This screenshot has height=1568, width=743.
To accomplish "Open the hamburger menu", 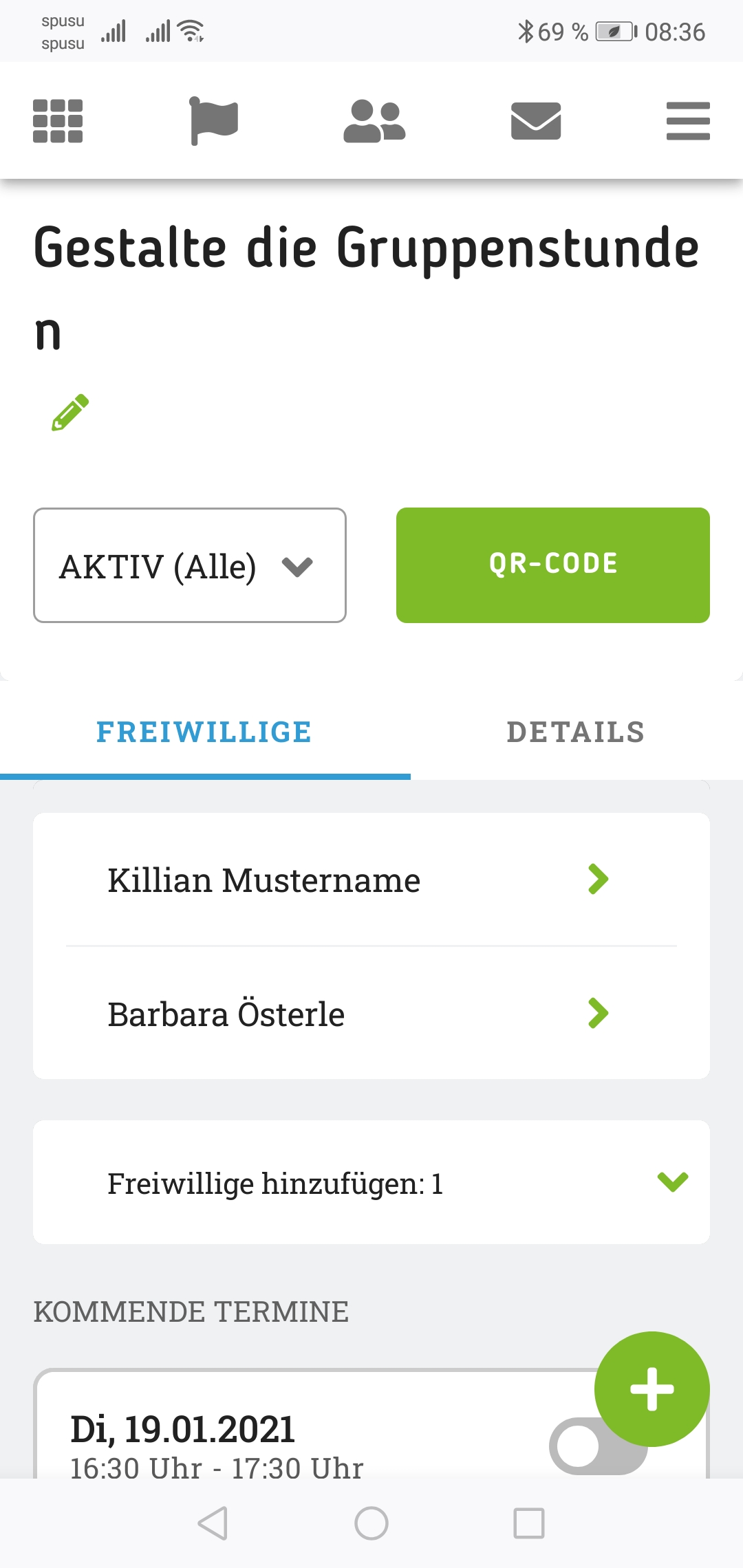I will coord(688,121).
